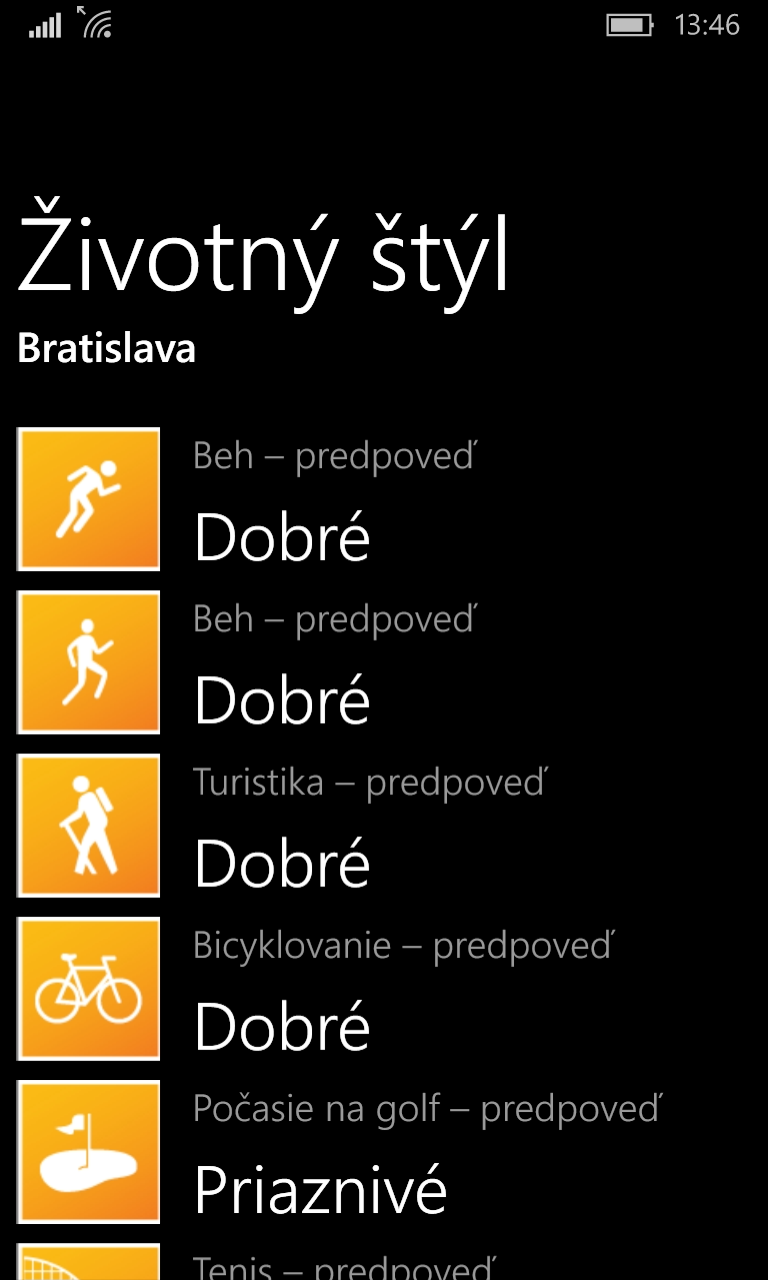
Task: Open the Tenis forecast row
Action: coord(384,1262)
